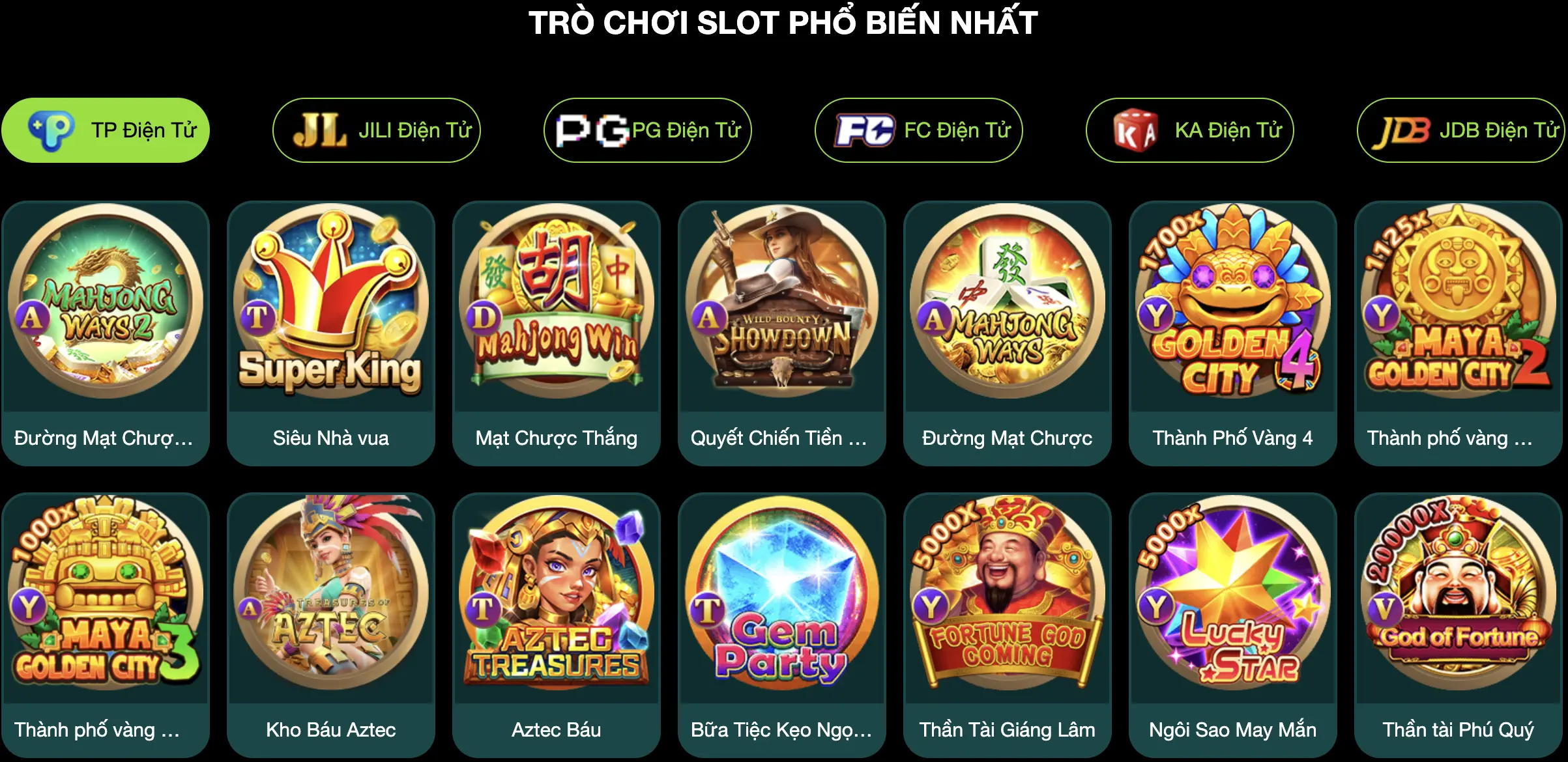Select the TP Điện Tử provider tab
The height and width of the screenshot is (762, 1568).
click(106, 130)
